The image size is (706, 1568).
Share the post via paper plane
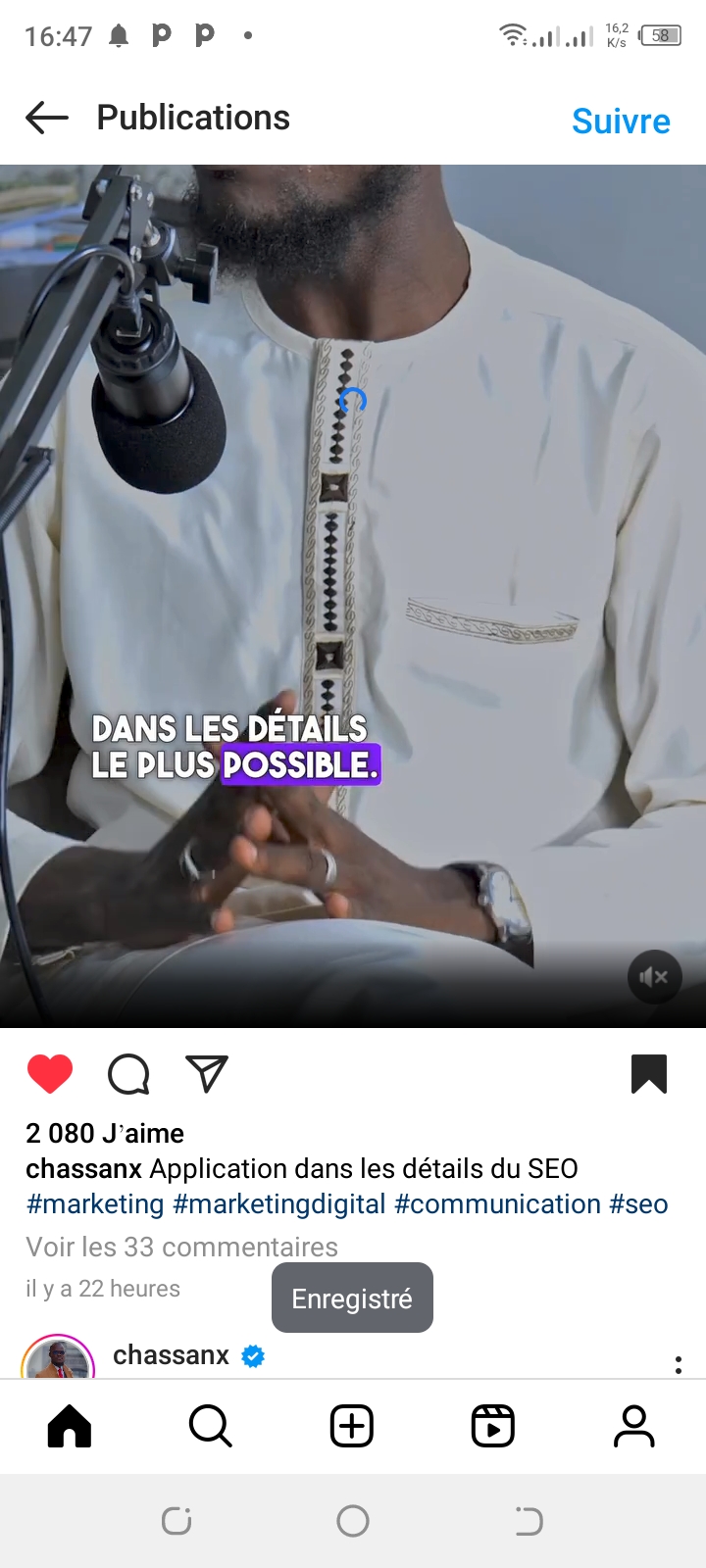[x=207, y=1074]
